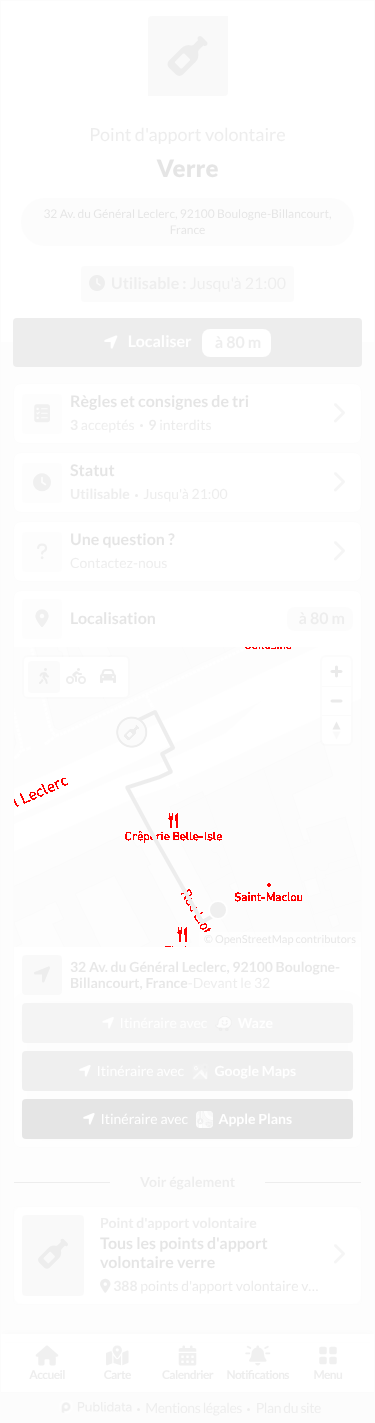Zoom in on the map

pos(336,672)
